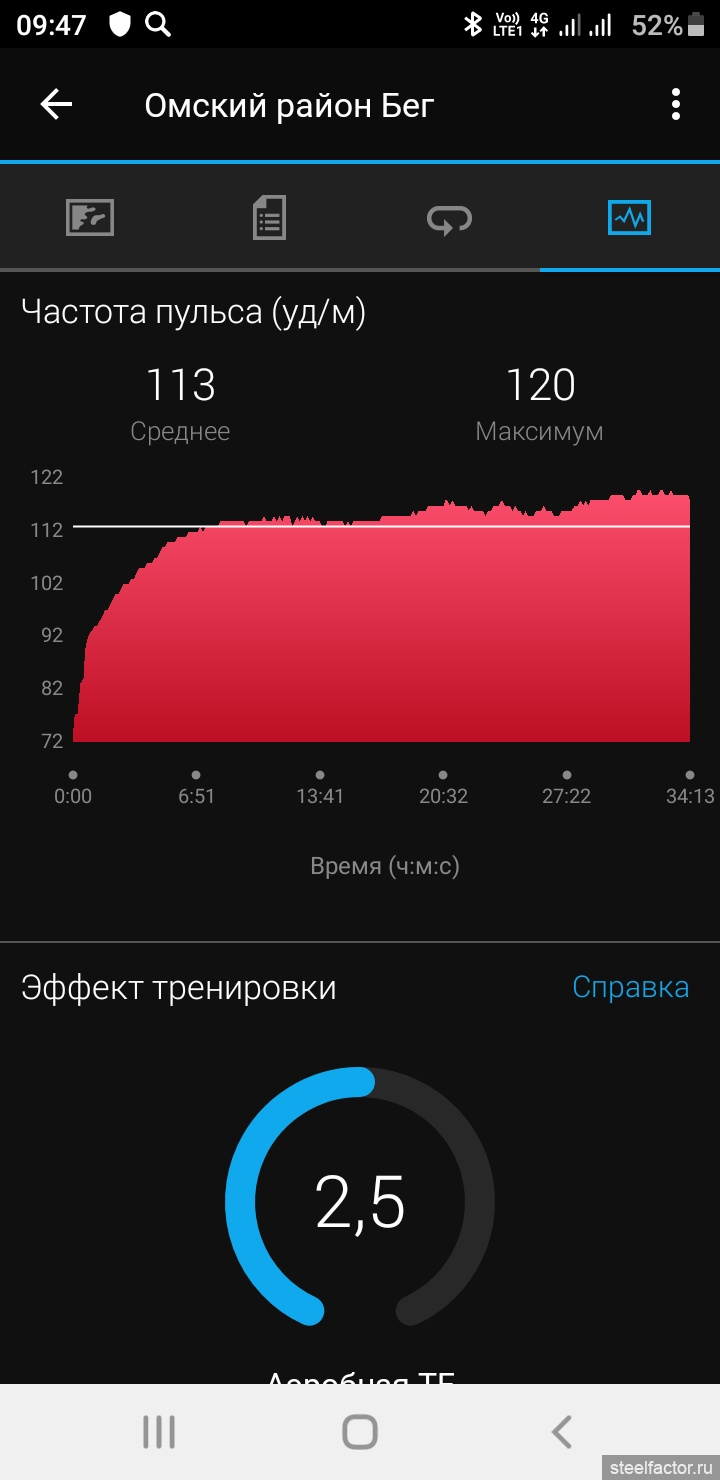Open the three-dot overflow menu
This screenshot has height=1480, width=720.
(676, 105)
